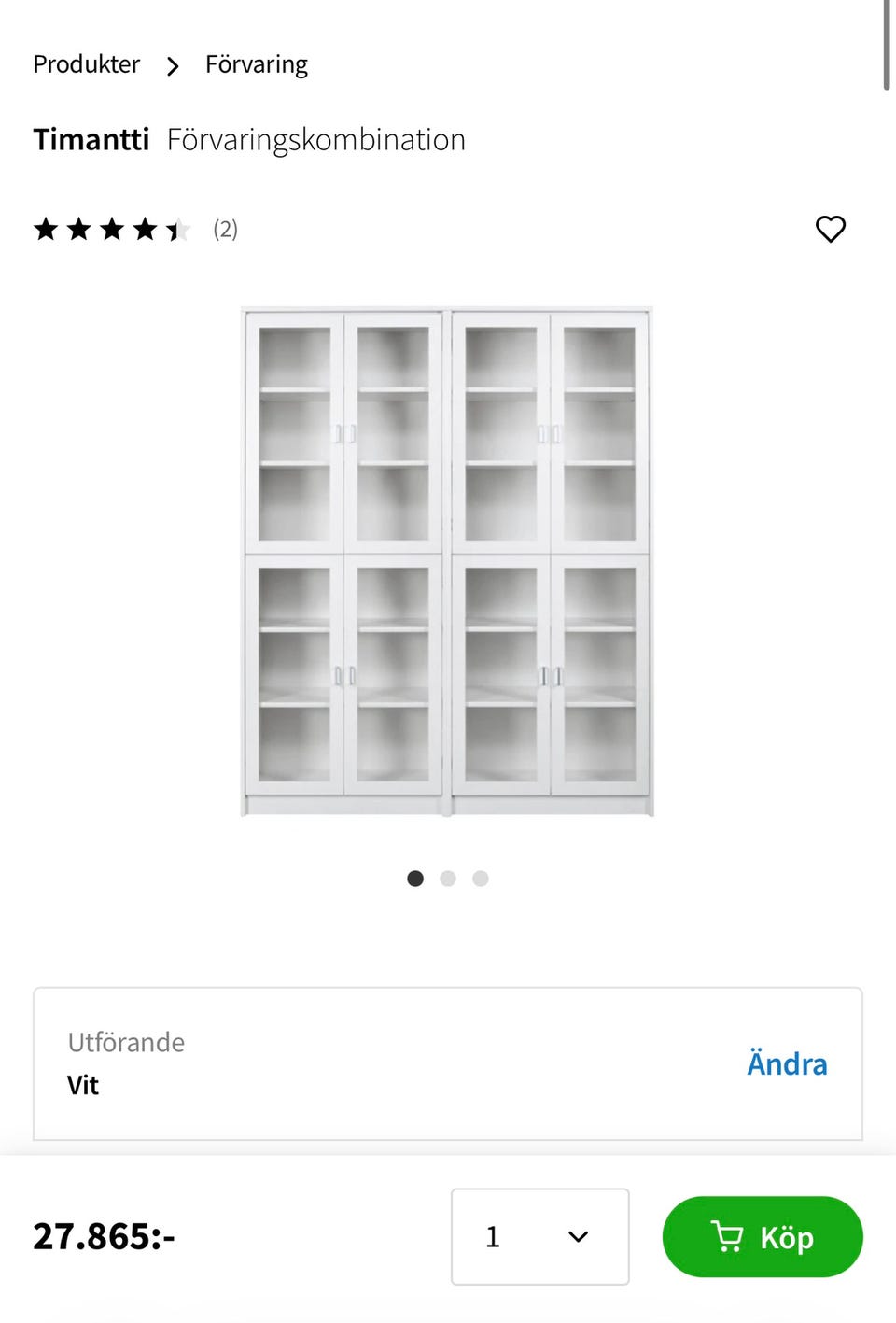Image resolution: width=896 pixels, height=1323 pixels.
Task: Click the half-filled rating star
Action: coord(177,229)
